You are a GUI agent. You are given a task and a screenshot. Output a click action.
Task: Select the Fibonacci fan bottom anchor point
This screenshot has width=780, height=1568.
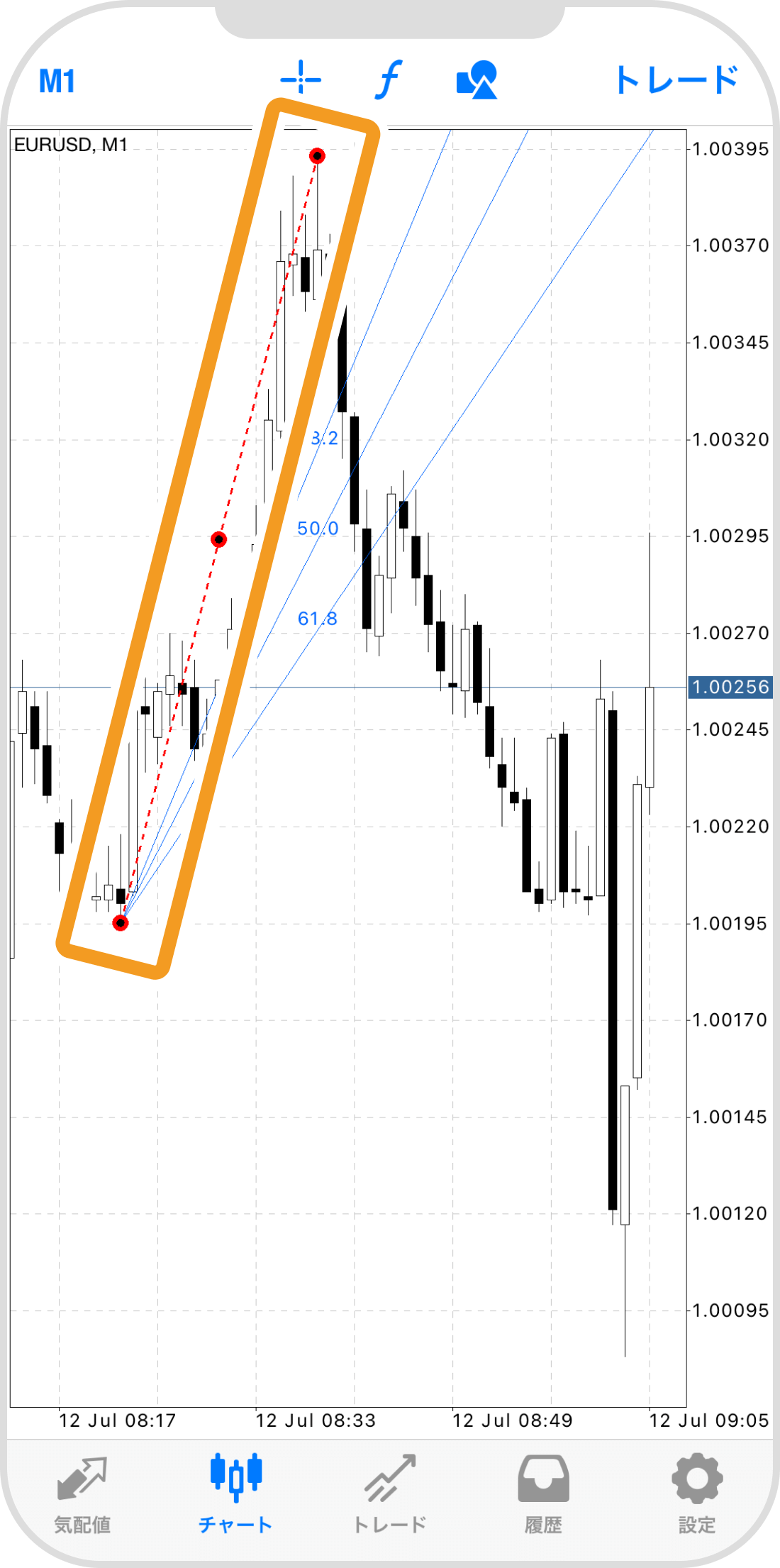point(121,923)
